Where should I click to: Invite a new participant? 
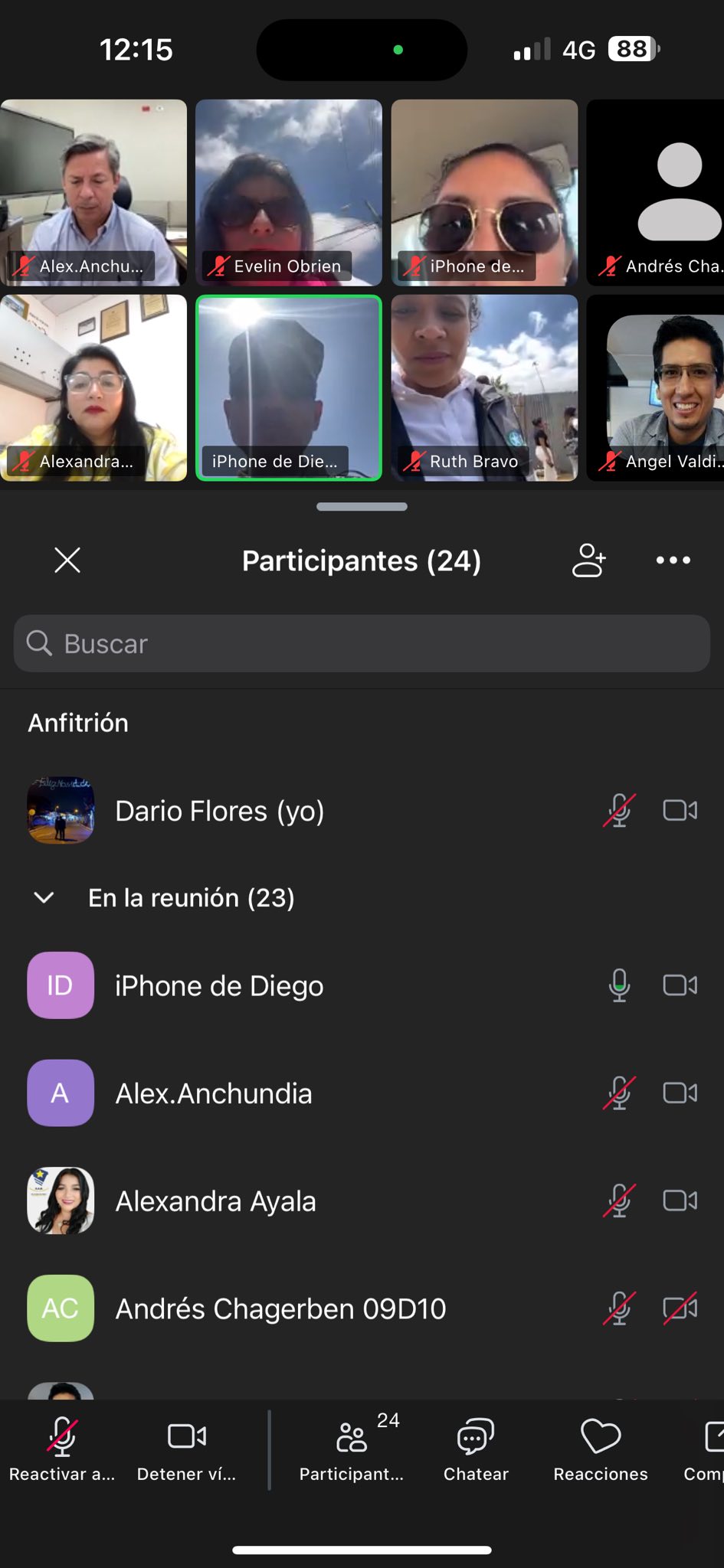pos(588,560)
